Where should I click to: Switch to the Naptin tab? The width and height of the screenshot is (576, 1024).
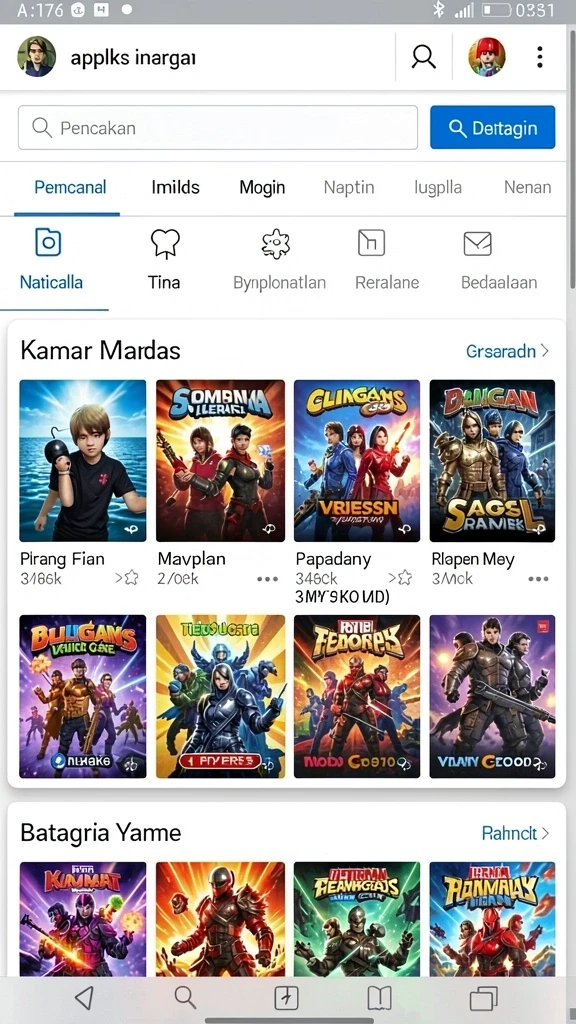[349, 187]
